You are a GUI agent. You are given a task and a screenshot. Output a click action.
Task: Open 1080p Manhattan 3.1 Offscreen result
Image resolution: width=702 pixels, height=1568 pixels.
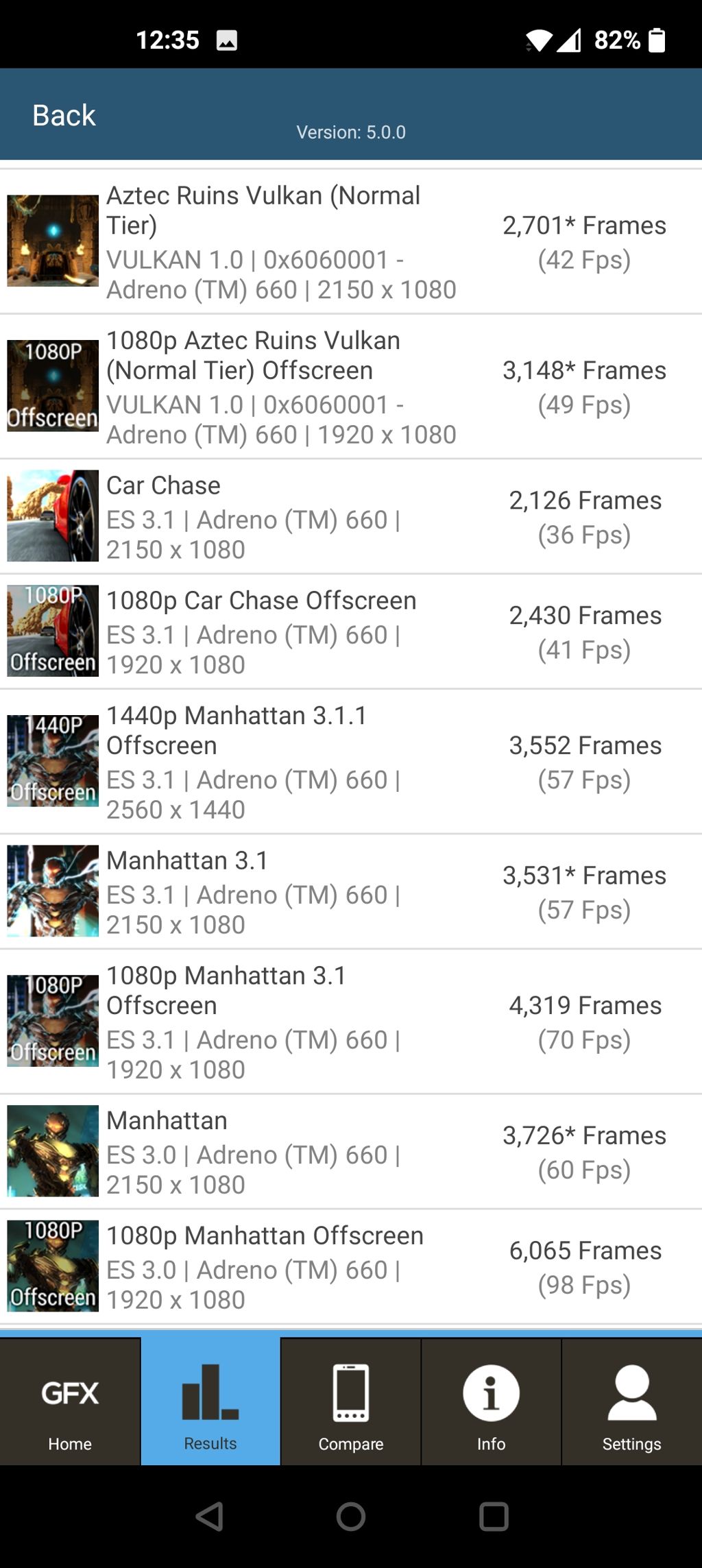point(350,1022)
